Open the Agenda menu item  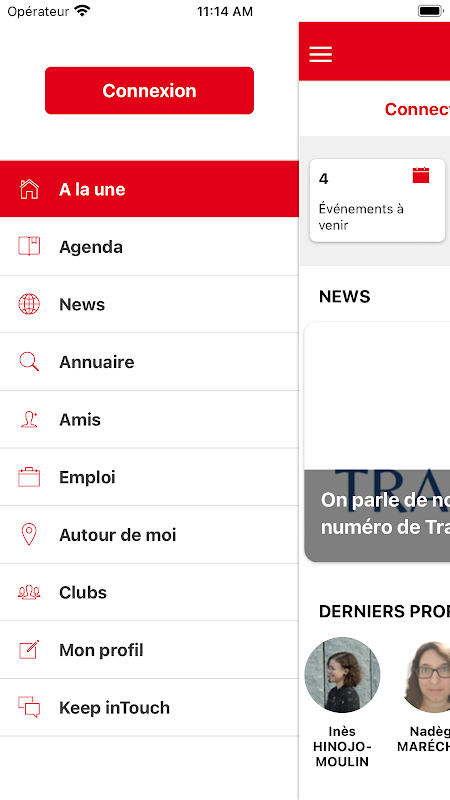coord(149,247)
